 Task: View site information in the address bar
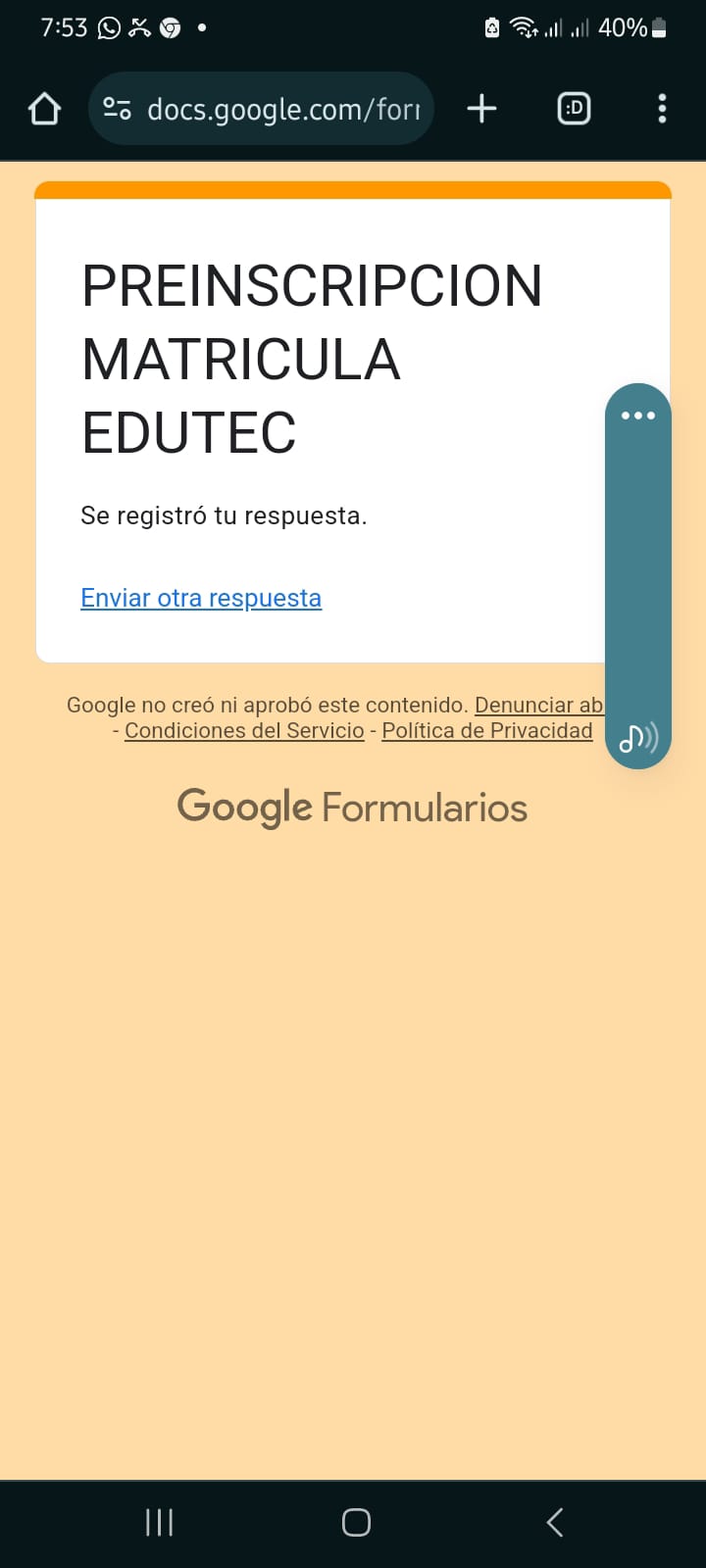118,109
